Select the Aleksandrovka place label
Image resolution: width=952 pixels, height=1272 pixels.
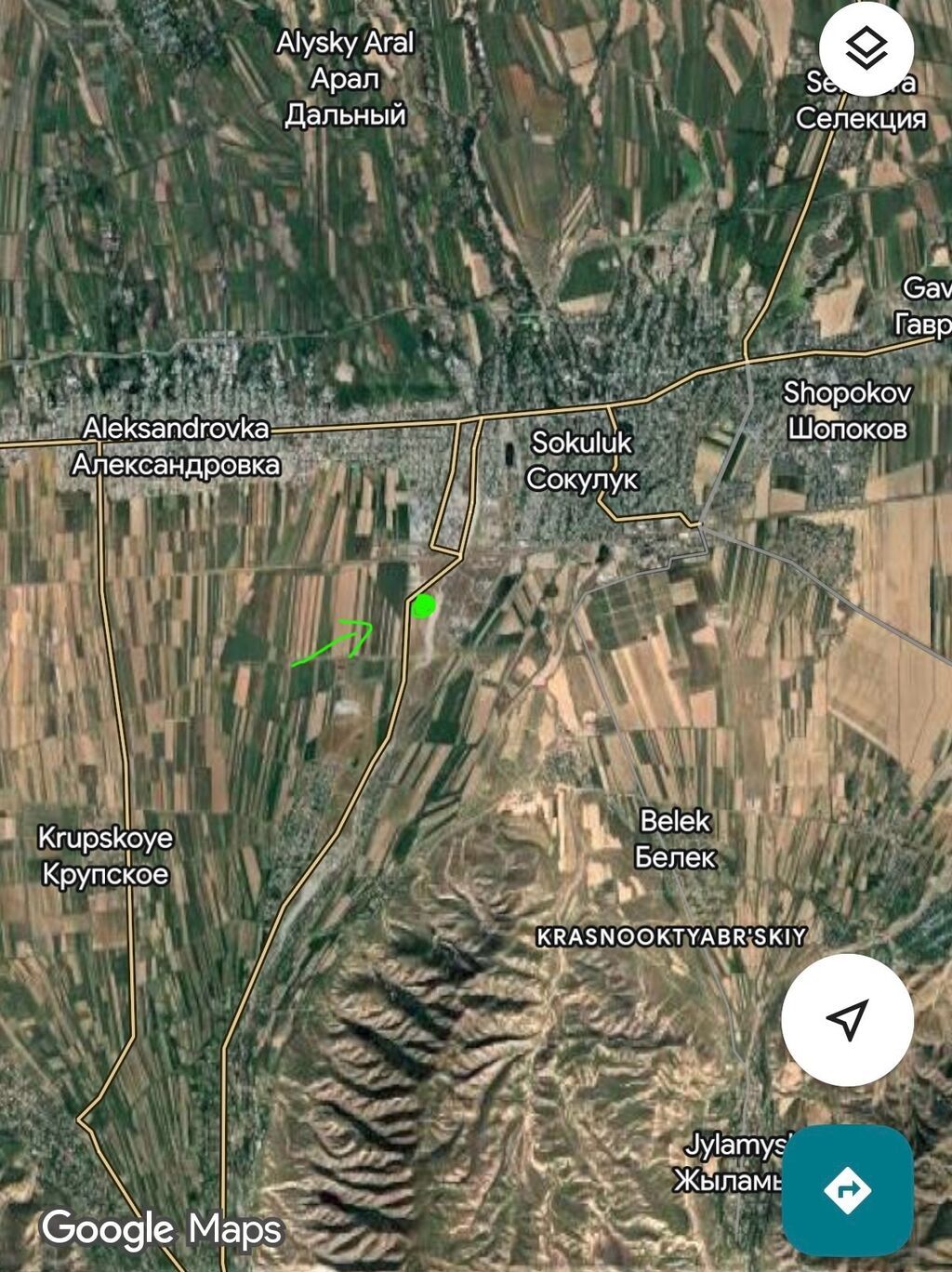(x=176, y=446)
